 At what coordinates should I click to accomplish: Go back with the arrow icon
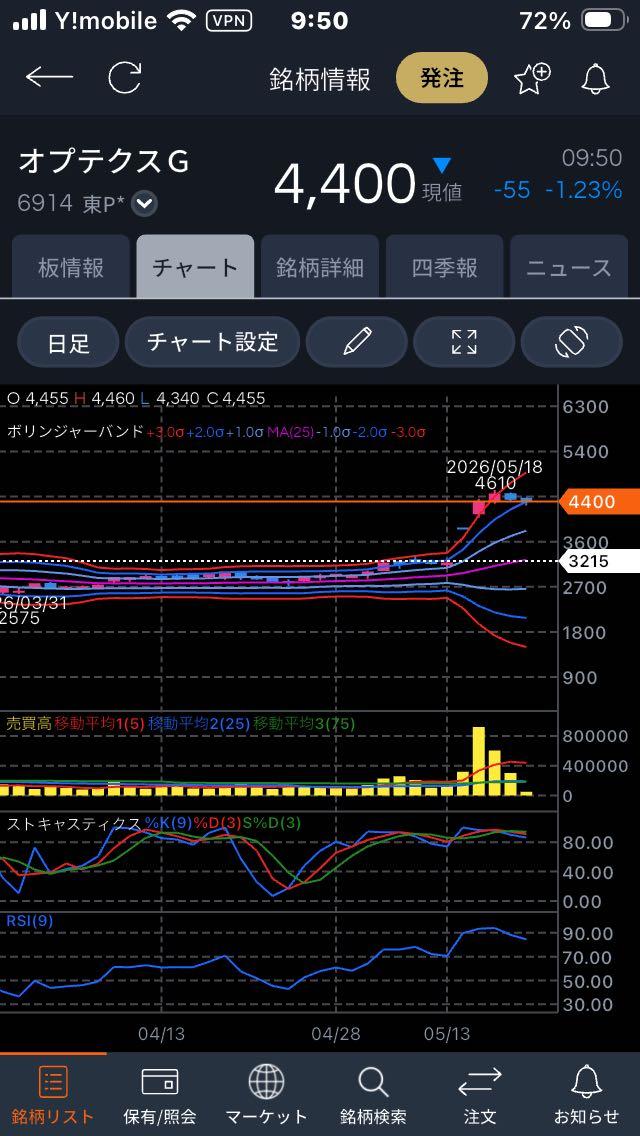pos(49,78)
